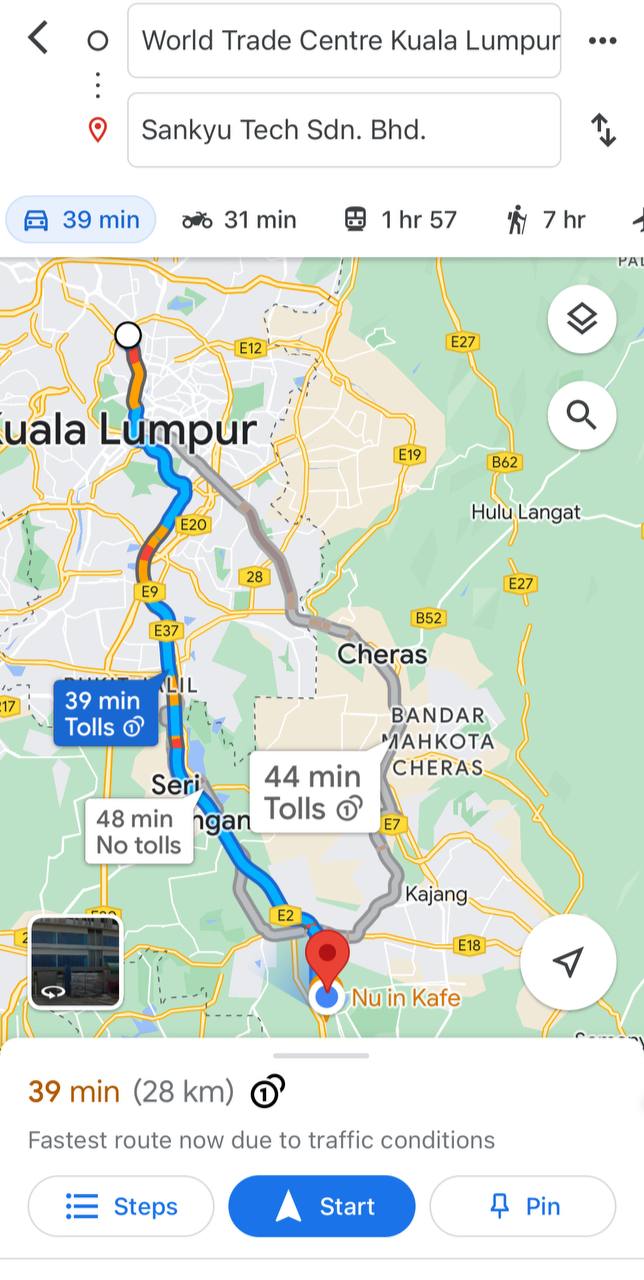This screenshot has height=1280, width=644.
Task: Select the 39 min tolls route label
Action: click(x=105, y=713)
